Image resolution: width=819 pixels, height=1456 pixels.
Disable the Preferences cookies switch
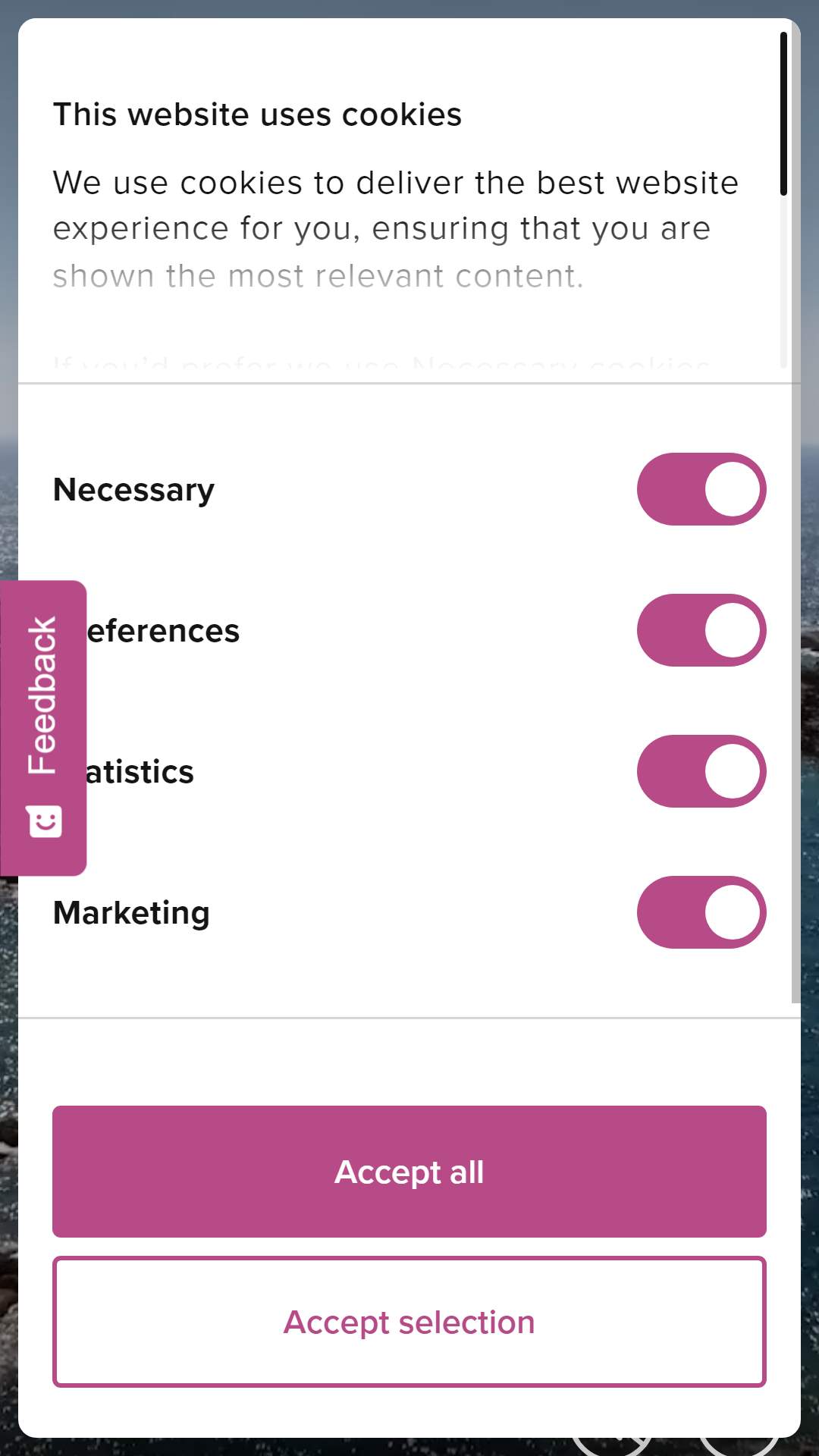(701, 630)
